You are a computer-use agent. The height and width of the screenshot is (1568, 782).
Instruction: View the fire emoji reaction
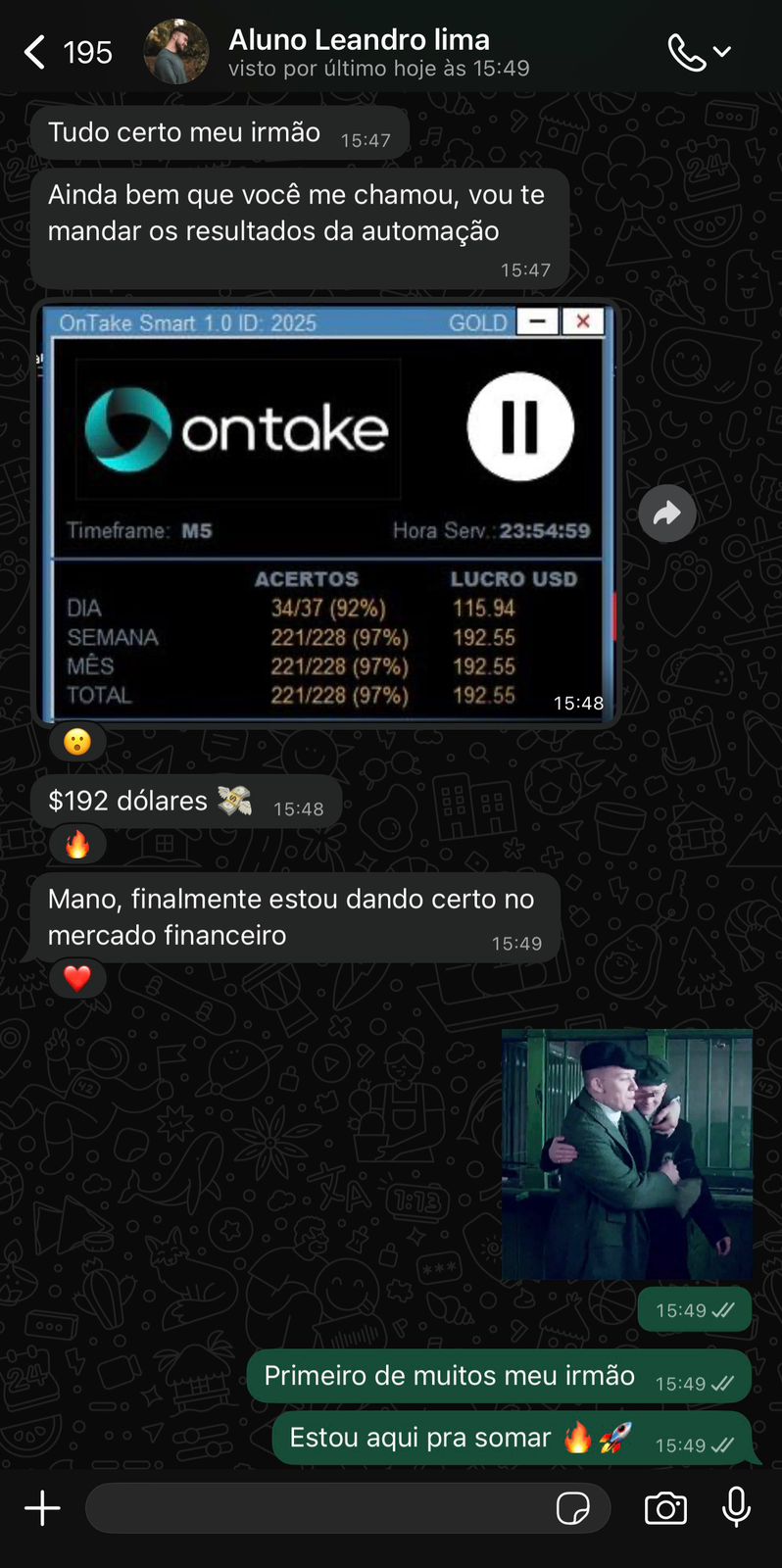point(76,843)
